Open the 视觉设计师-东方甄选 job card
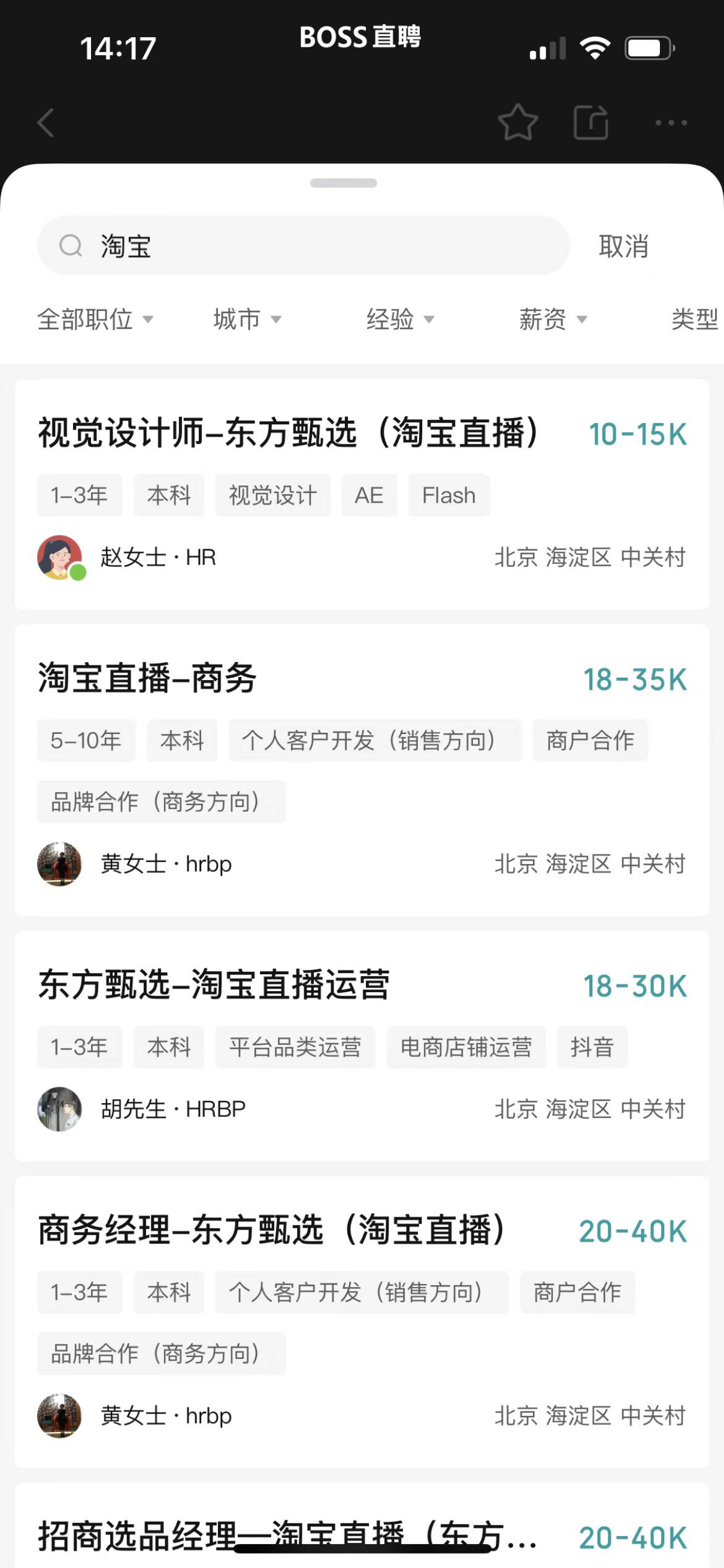Image resolution: width=724 pixels, height=1568 pixels. pos(361,494)
